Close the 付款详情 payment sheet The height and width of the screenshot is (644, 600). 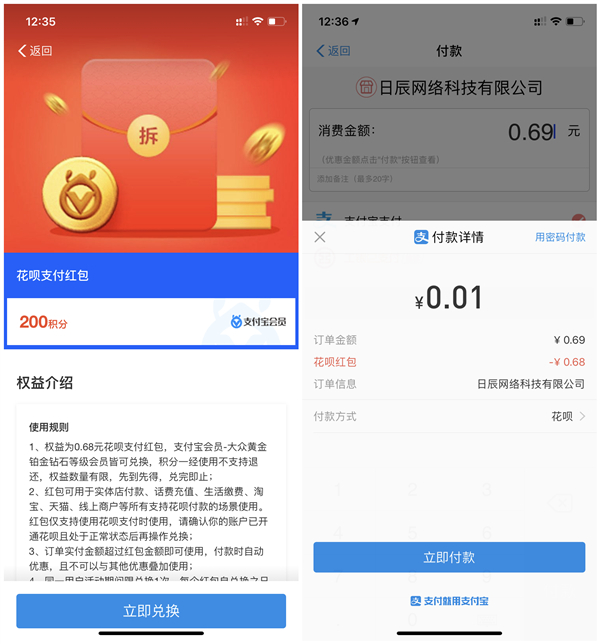tap(320, 237)
